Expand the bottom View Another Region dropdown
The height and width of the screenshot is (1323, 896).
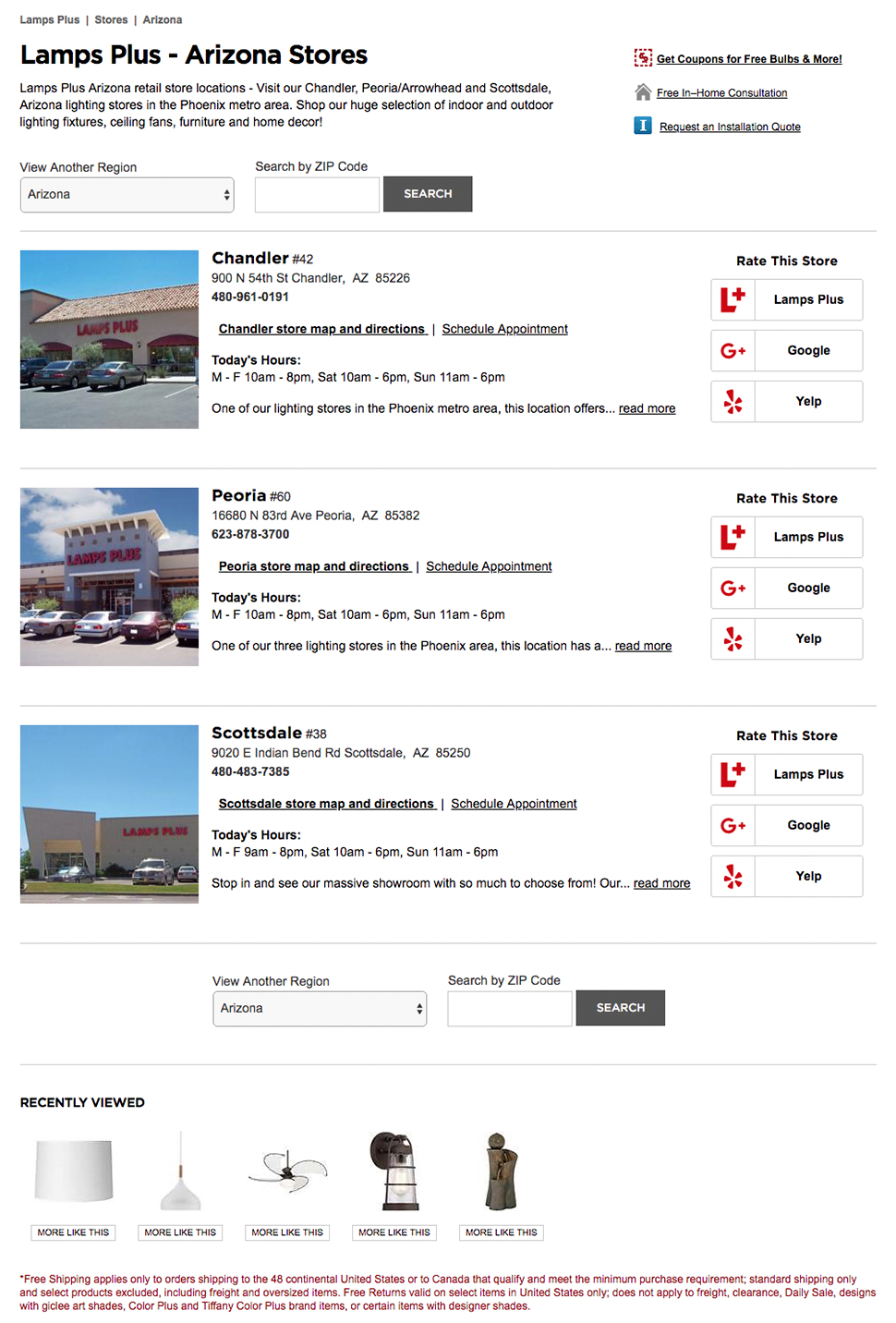tap(320, 1009)
